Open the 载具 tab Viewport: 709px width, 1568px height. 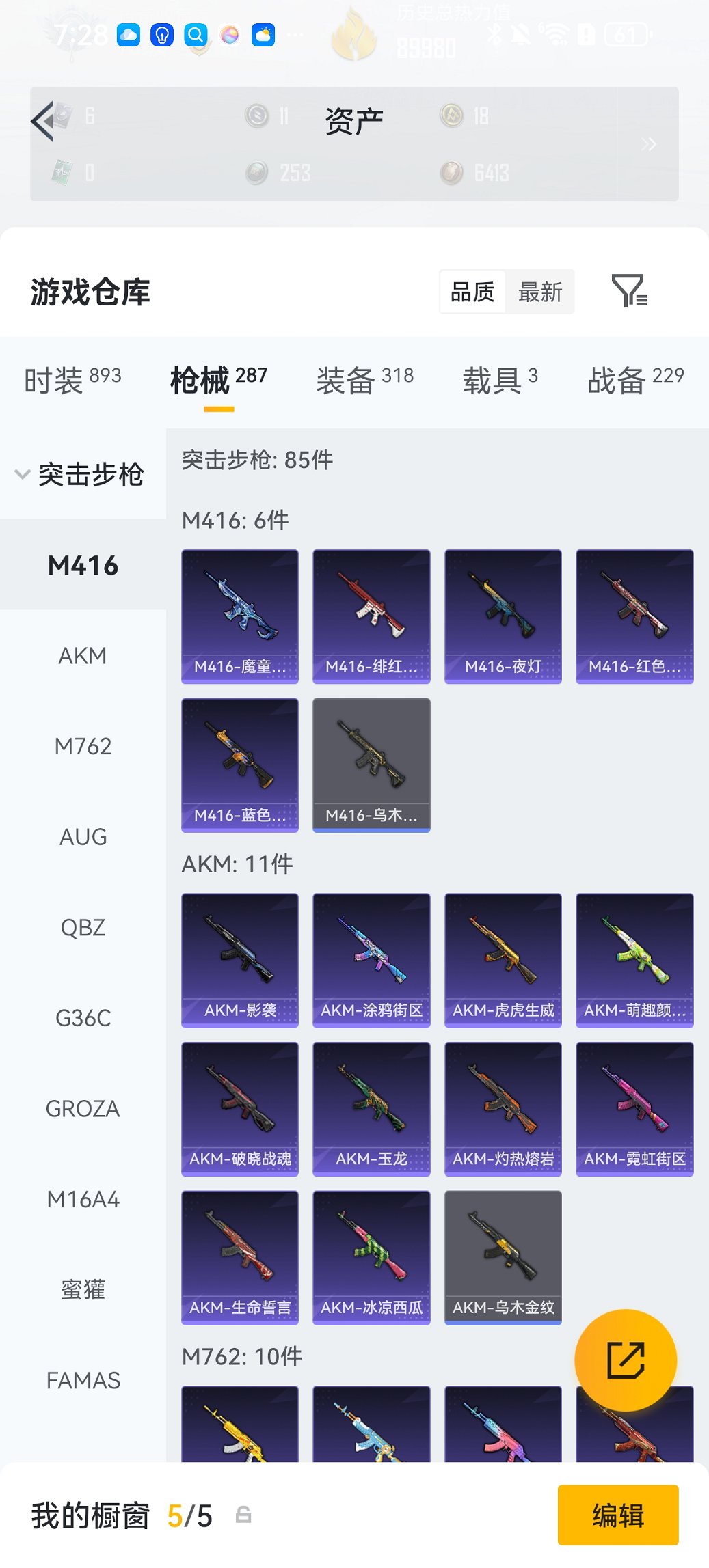tap(500, 379)
